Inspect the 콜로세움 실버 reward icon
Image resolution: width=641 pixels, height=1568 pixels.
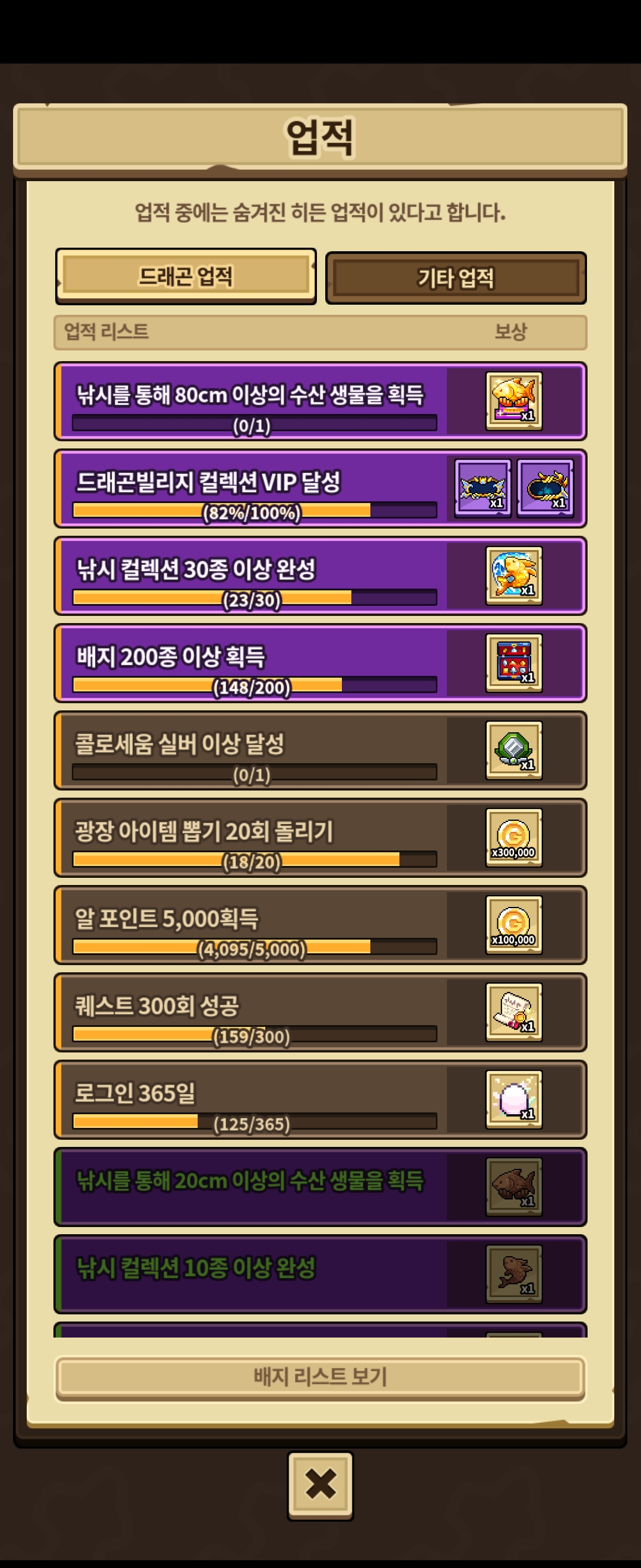[x=513, y=751]
